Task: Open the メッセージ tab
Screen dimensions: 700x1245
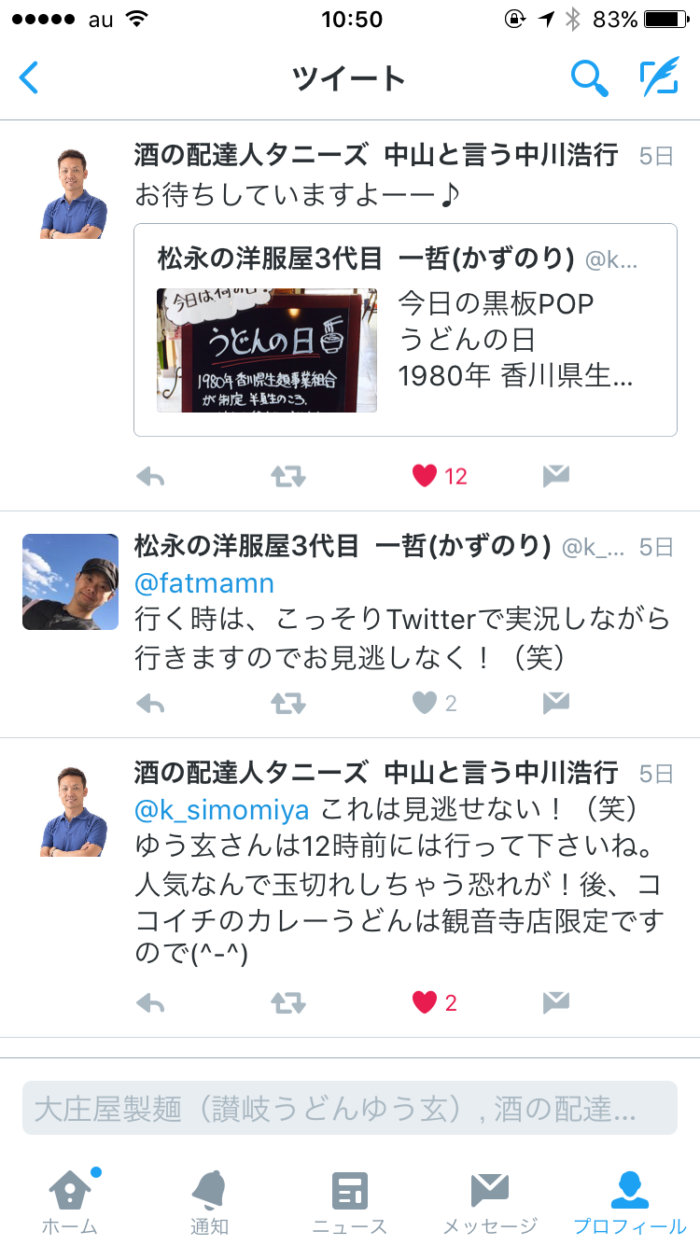Action: click(490, 1203)
